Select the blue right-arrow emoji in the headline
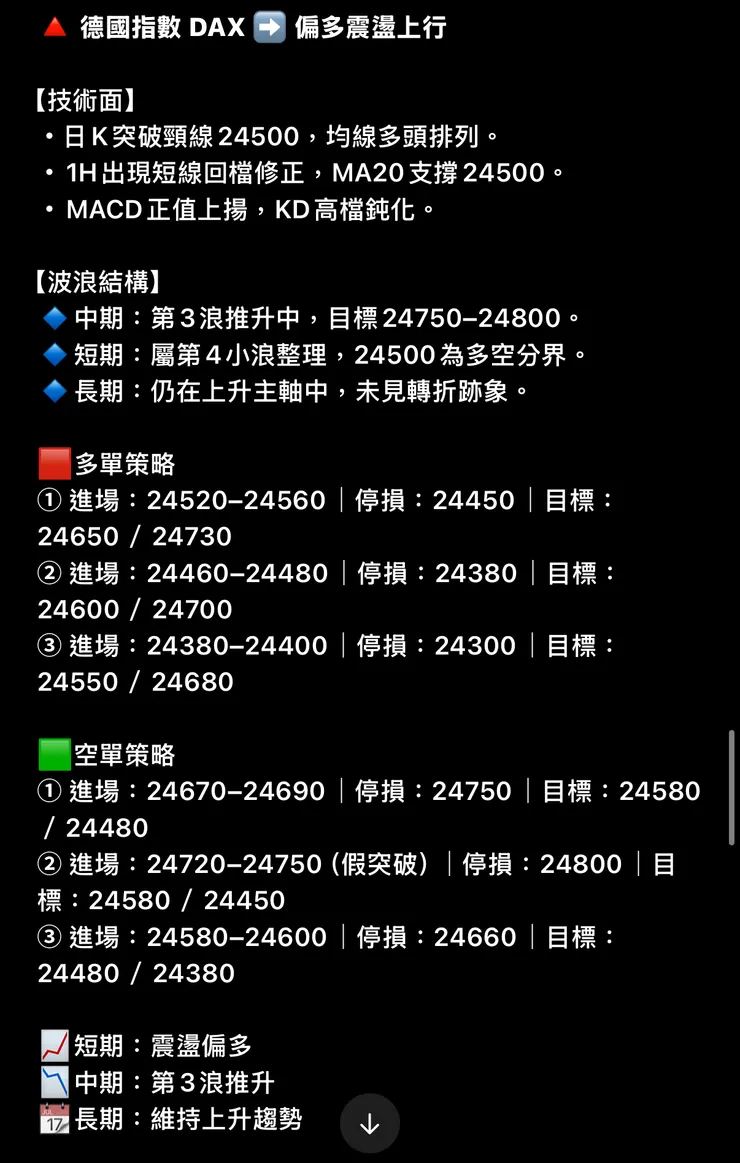This screenshot has width=740, height=1163. tap(269, 27)
